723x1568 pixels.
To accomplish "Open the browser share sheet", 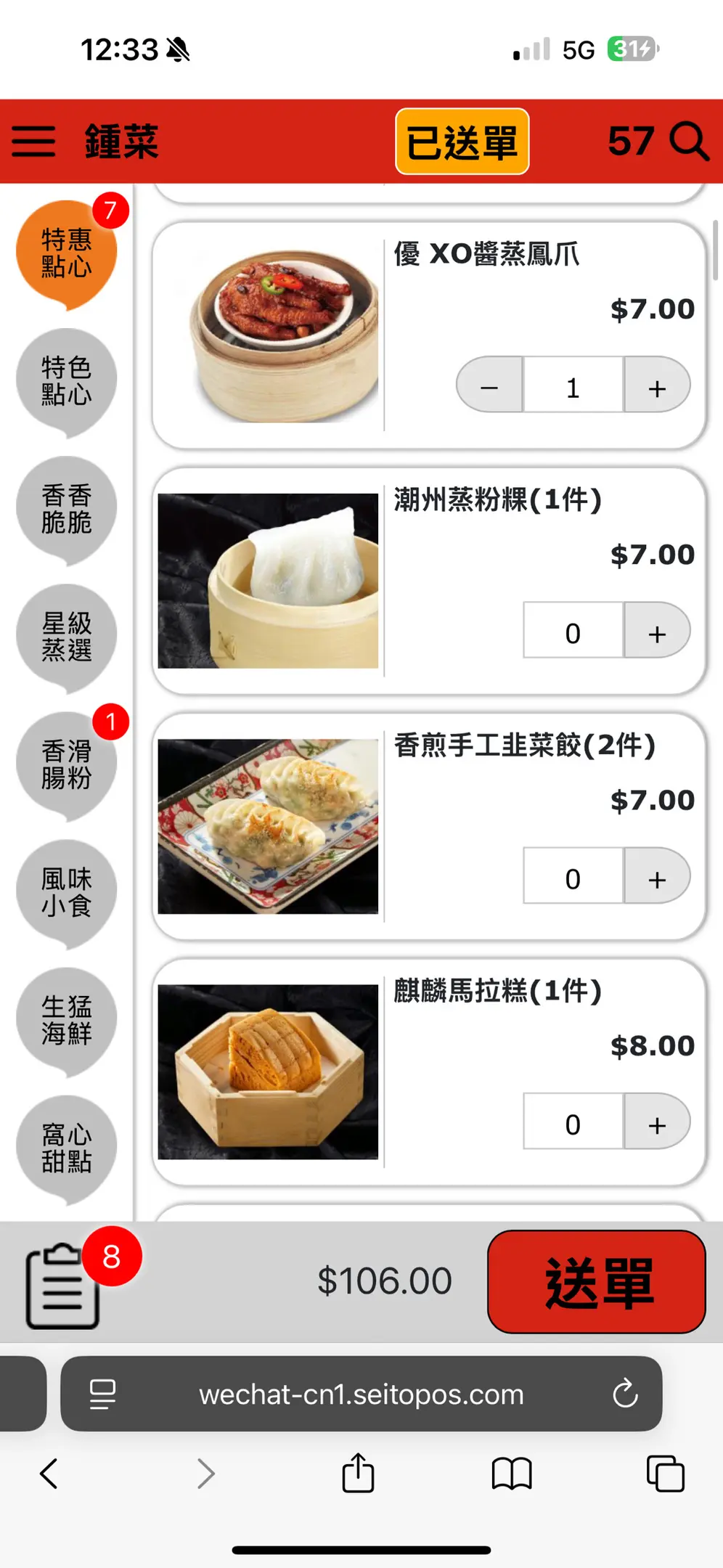I will click(358, 1474).
